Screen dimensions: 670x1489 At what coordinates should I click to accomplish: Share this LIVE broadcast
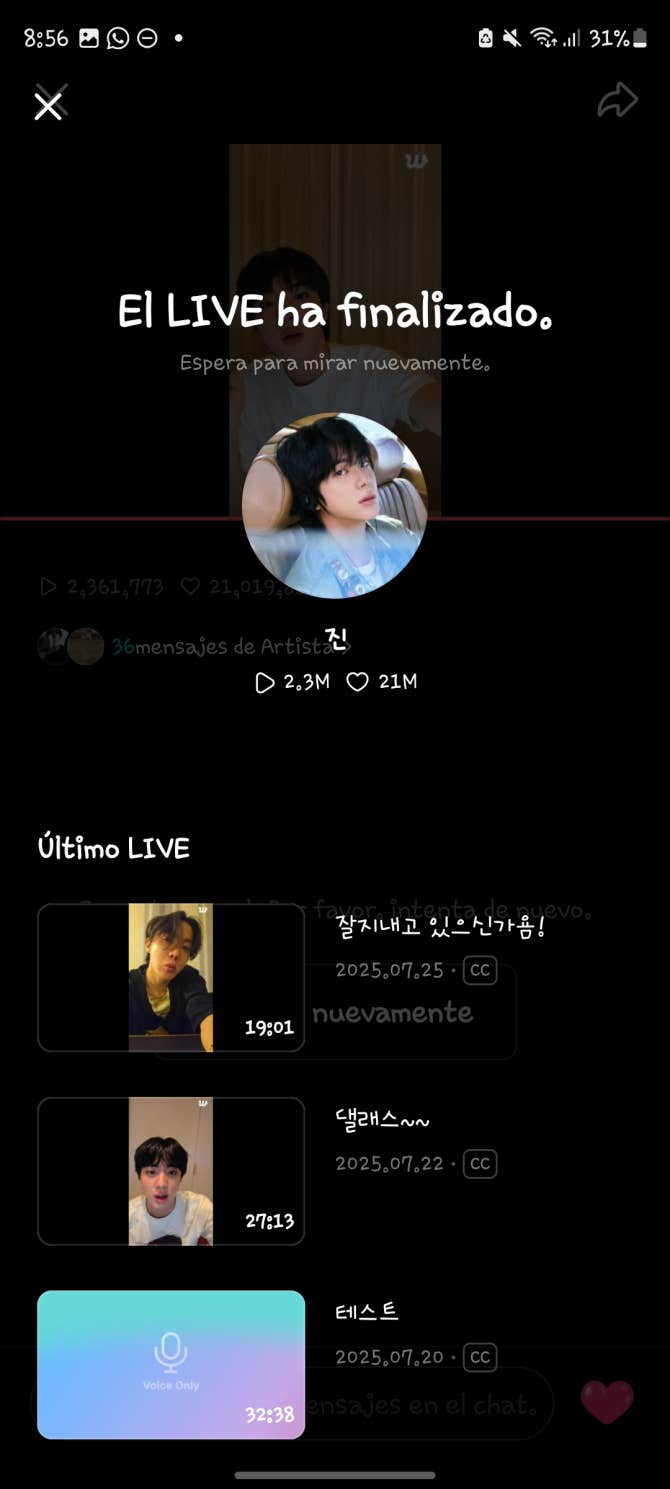click(x=617, y=101)
